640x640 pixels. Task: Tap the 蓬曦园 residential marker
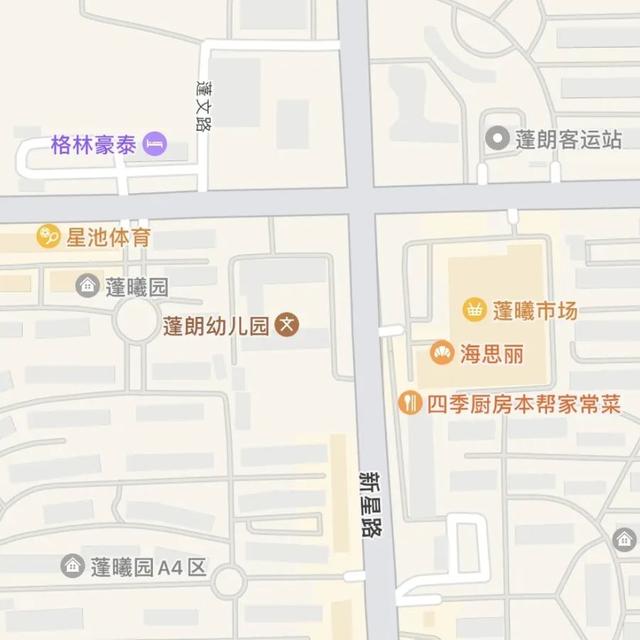pyautogui.click(x=89, y=286)
